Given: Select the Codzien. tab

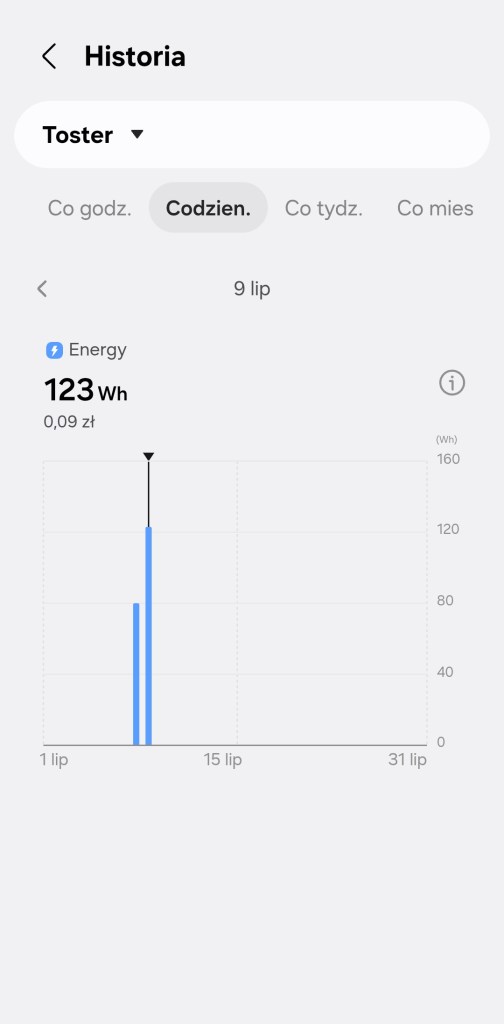Looking at the screenshot, I should pyautogui.click(x=208, y=208).
